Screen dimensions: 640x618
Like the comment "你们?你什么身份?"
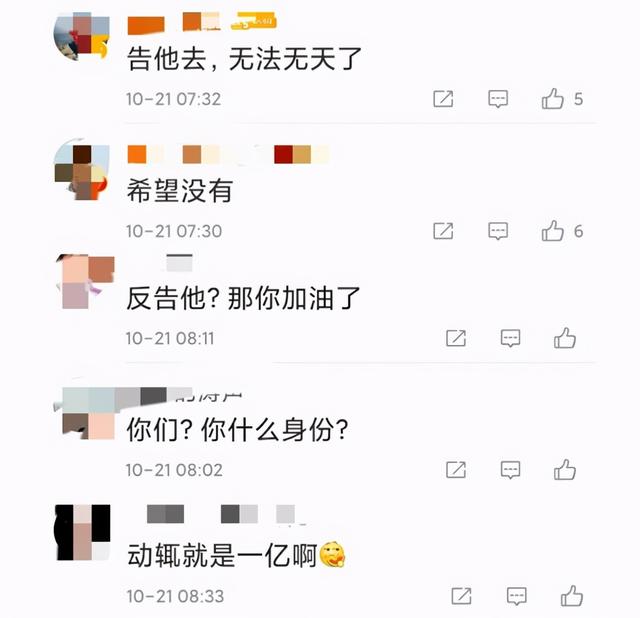pyautogui.click(x=565, y=469)
